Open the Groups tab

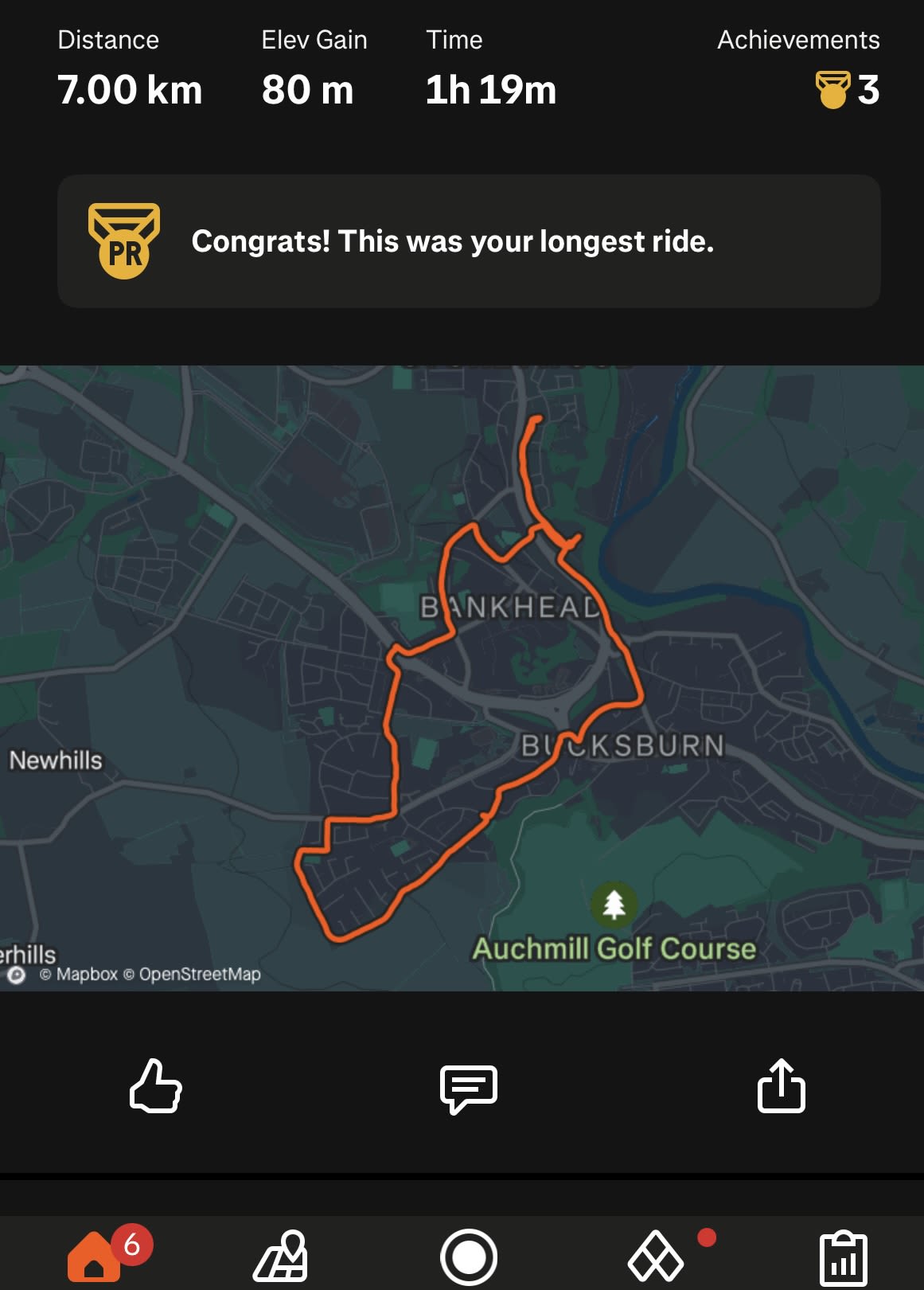[656, 1257]
